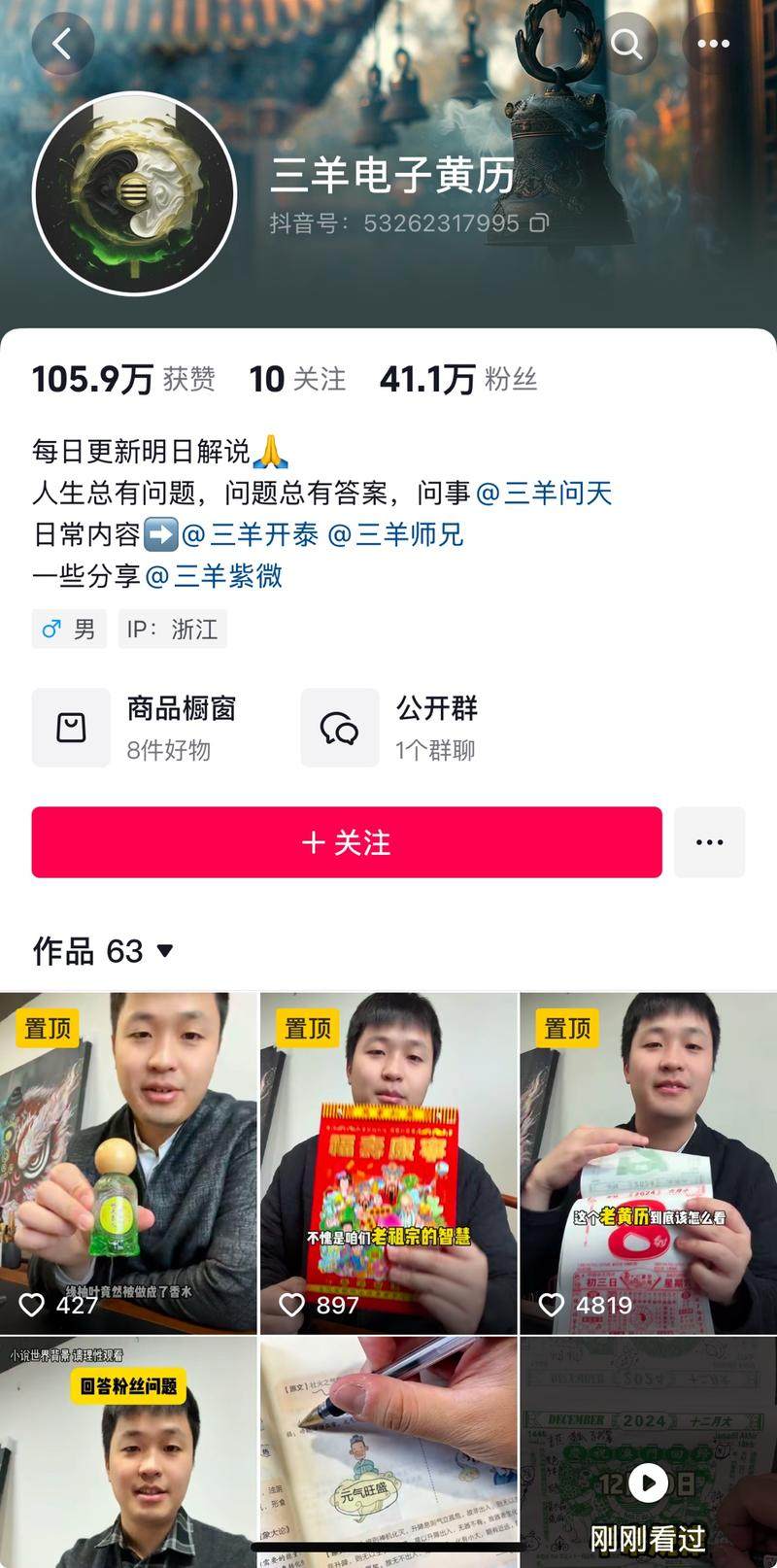This screenshot has height=1568, width=777.
Task: Open search on this profile
Action: [x=626, y=44]
